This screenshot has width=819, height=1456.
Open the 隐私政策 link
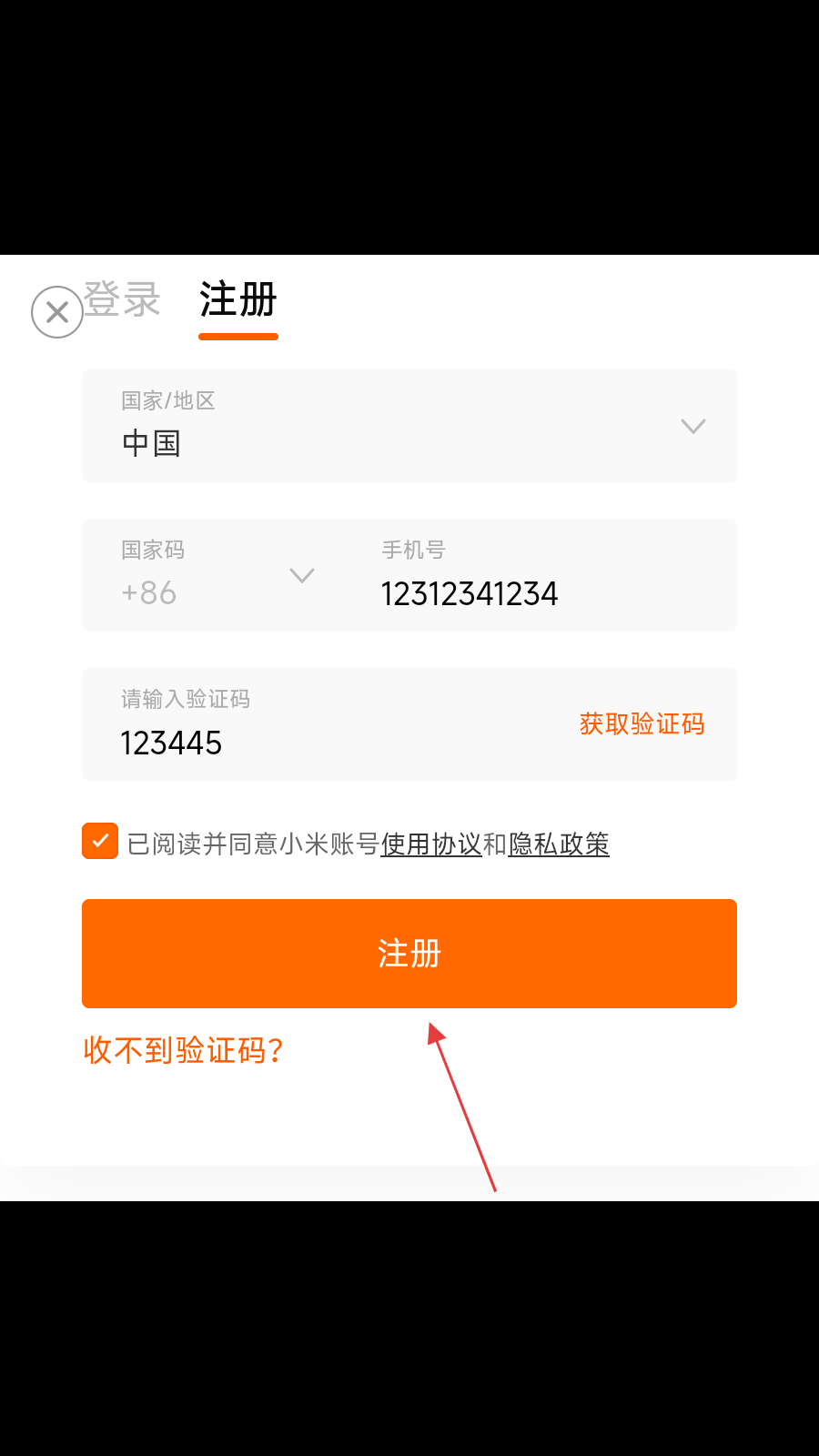(x=559, y=844)
